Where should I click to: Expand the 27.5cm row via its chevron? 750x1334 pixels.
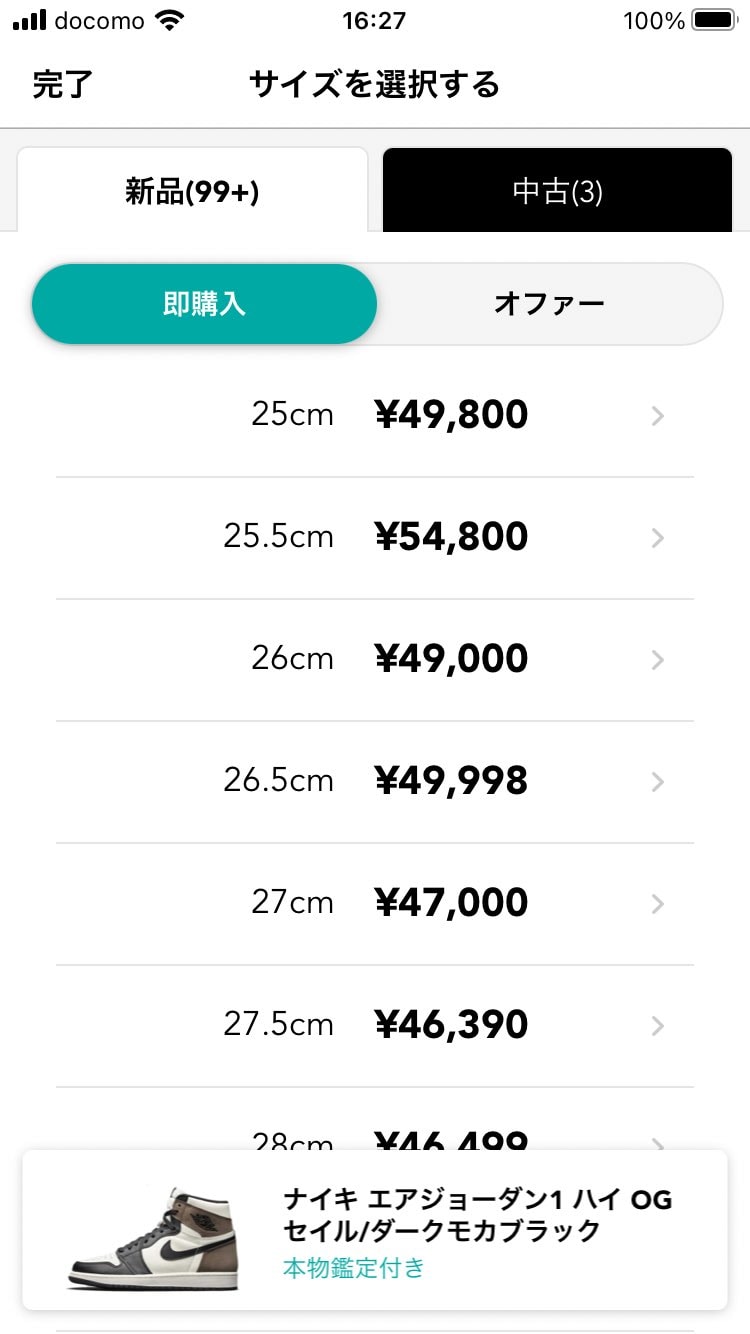657,1026
